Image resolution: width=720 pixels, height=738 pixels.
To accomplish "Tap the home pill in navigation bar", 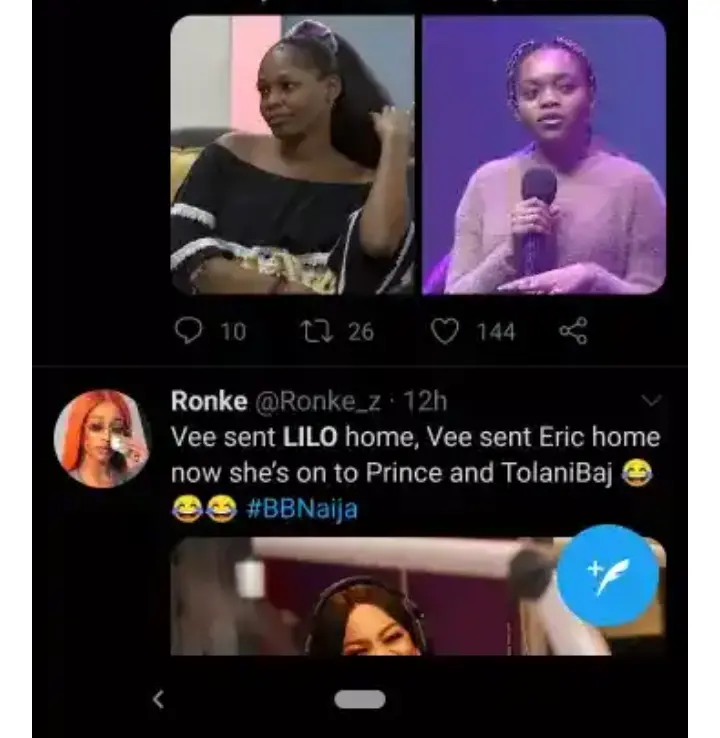I will click(x=359, y=700).
